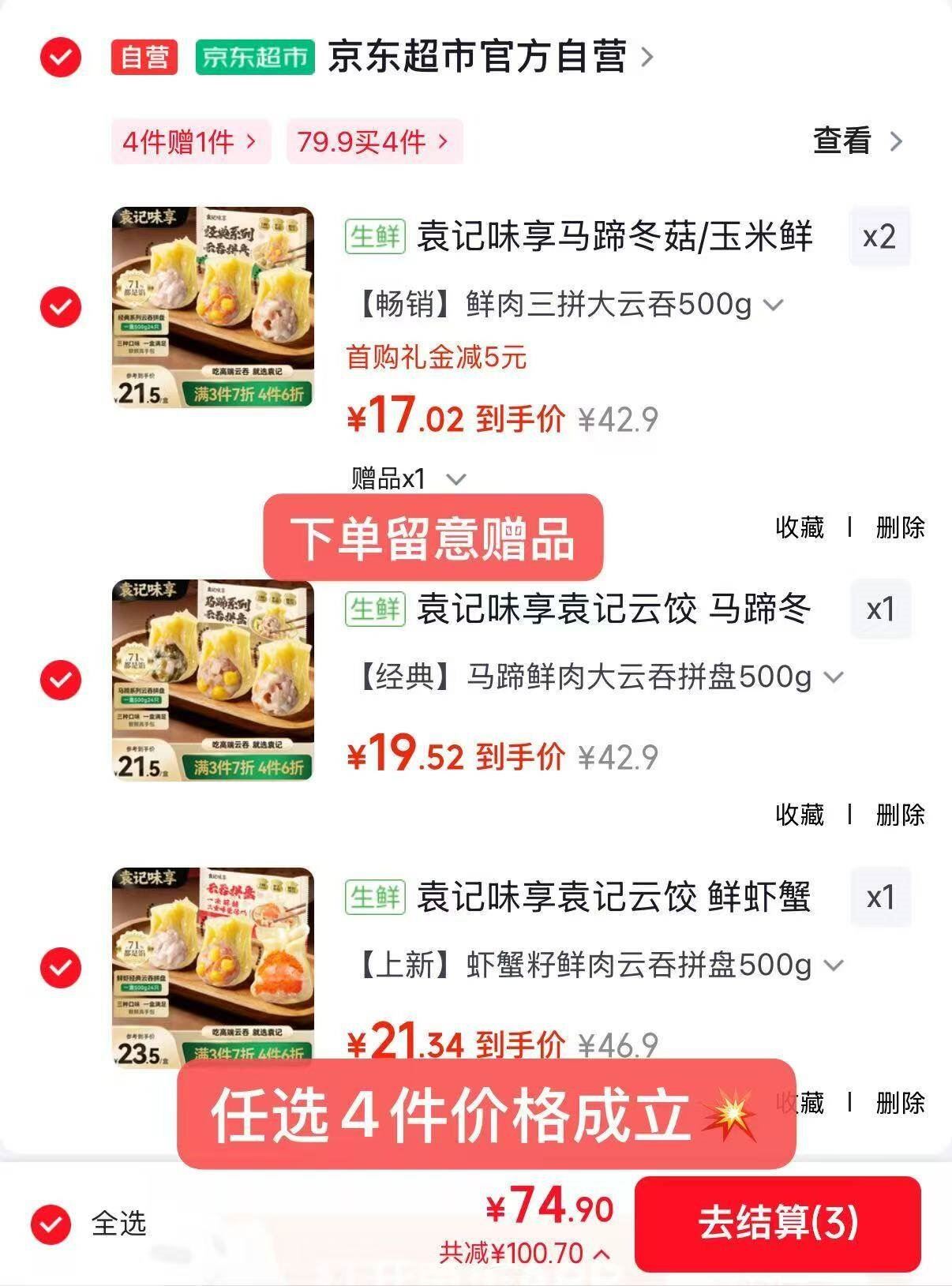
Task: Save the 马蹄鲜肉大云吞拼盘 item to 收藏
Action: click(800, 815)
